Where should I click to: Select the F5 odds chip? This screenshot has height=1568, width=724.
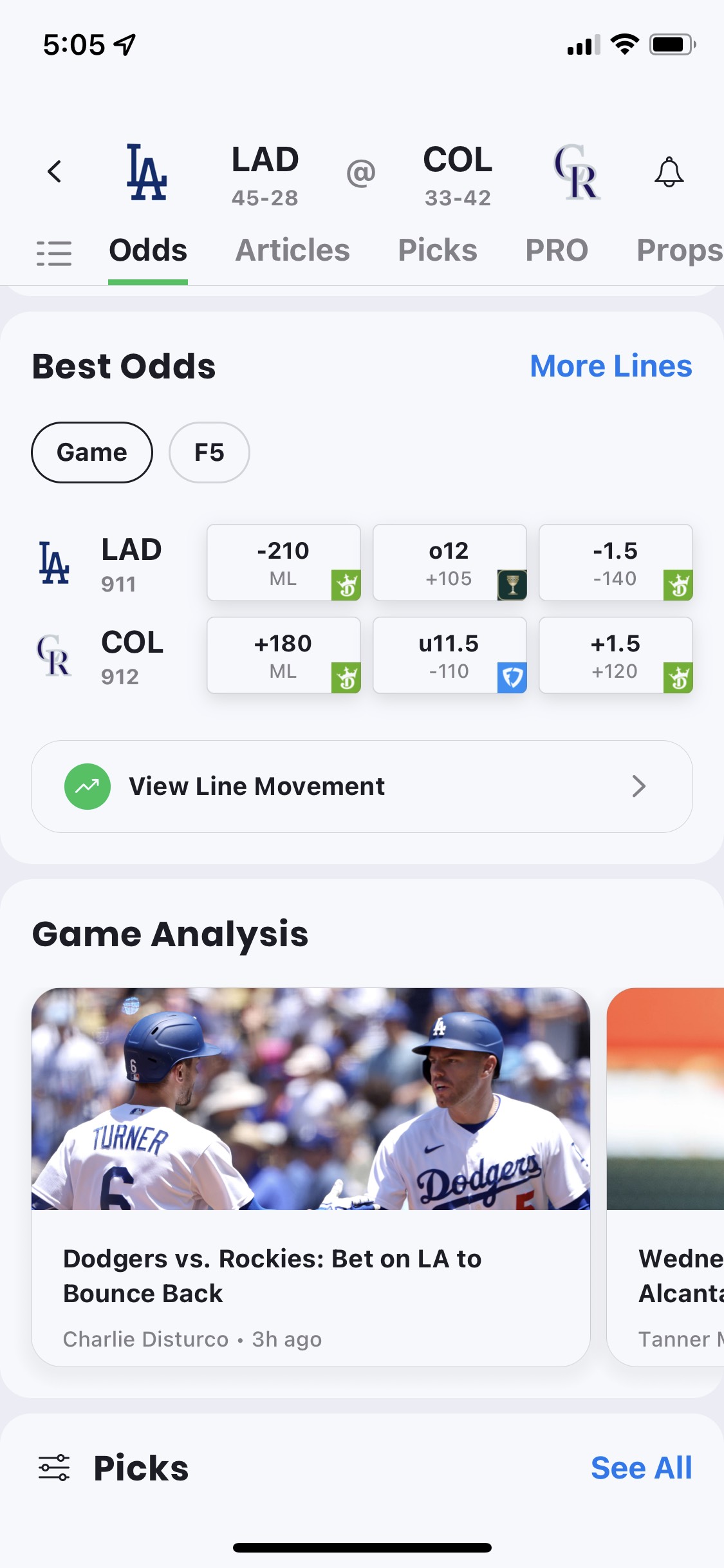[x=209, y=453]
